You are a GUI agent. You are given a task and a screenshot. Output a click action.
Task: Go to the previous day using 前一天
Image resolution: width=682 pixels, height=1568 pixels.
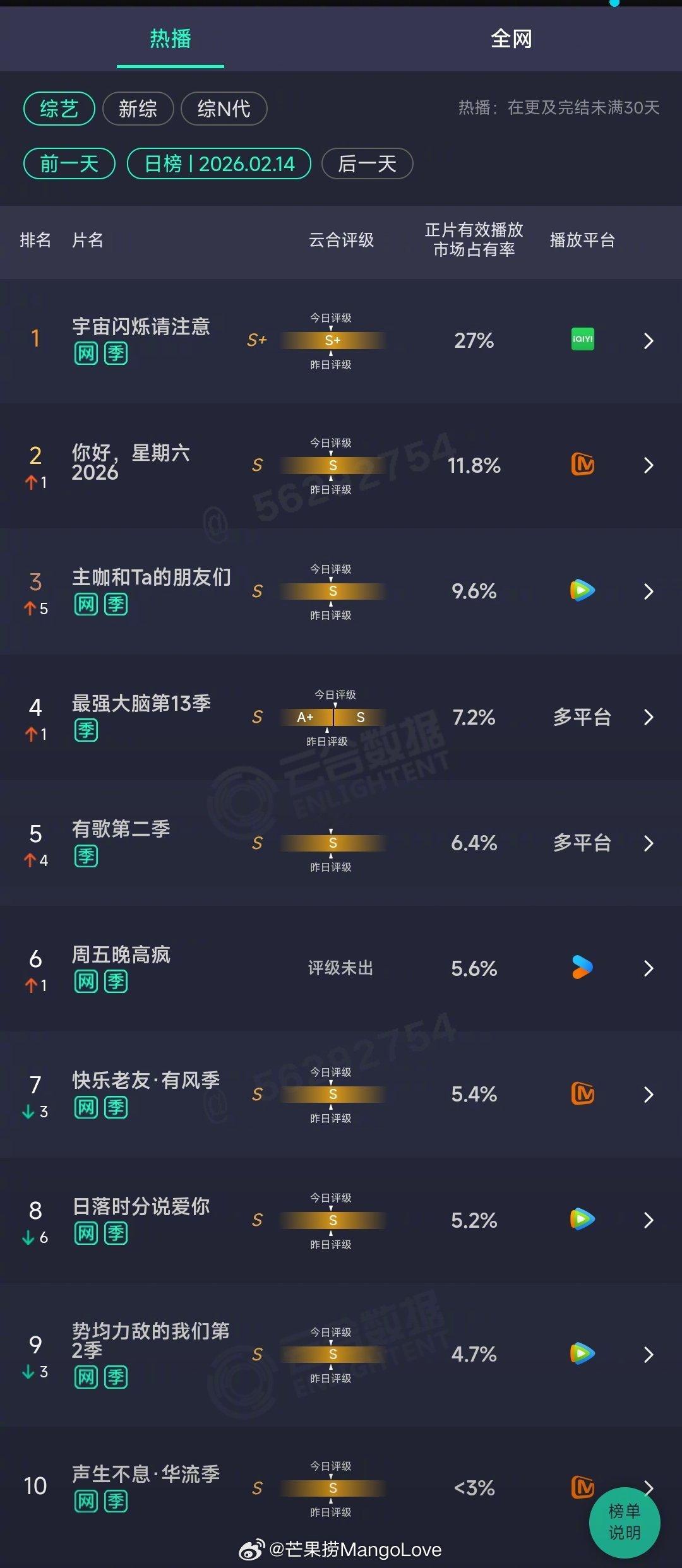point(68,163)
